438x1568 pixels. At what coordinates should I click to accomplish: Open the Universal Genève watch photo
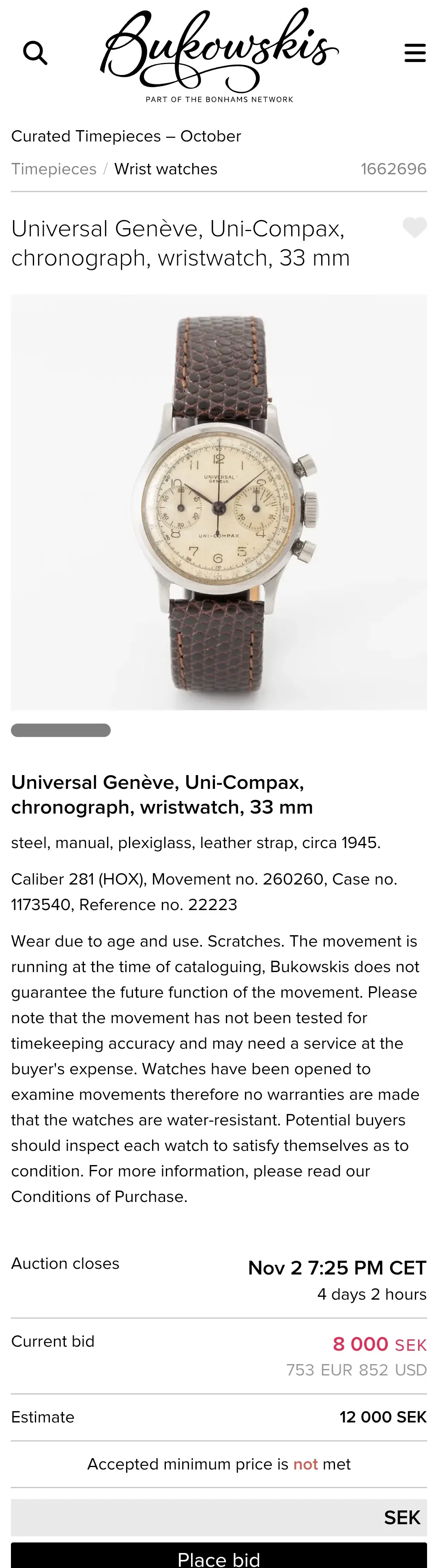219,502
